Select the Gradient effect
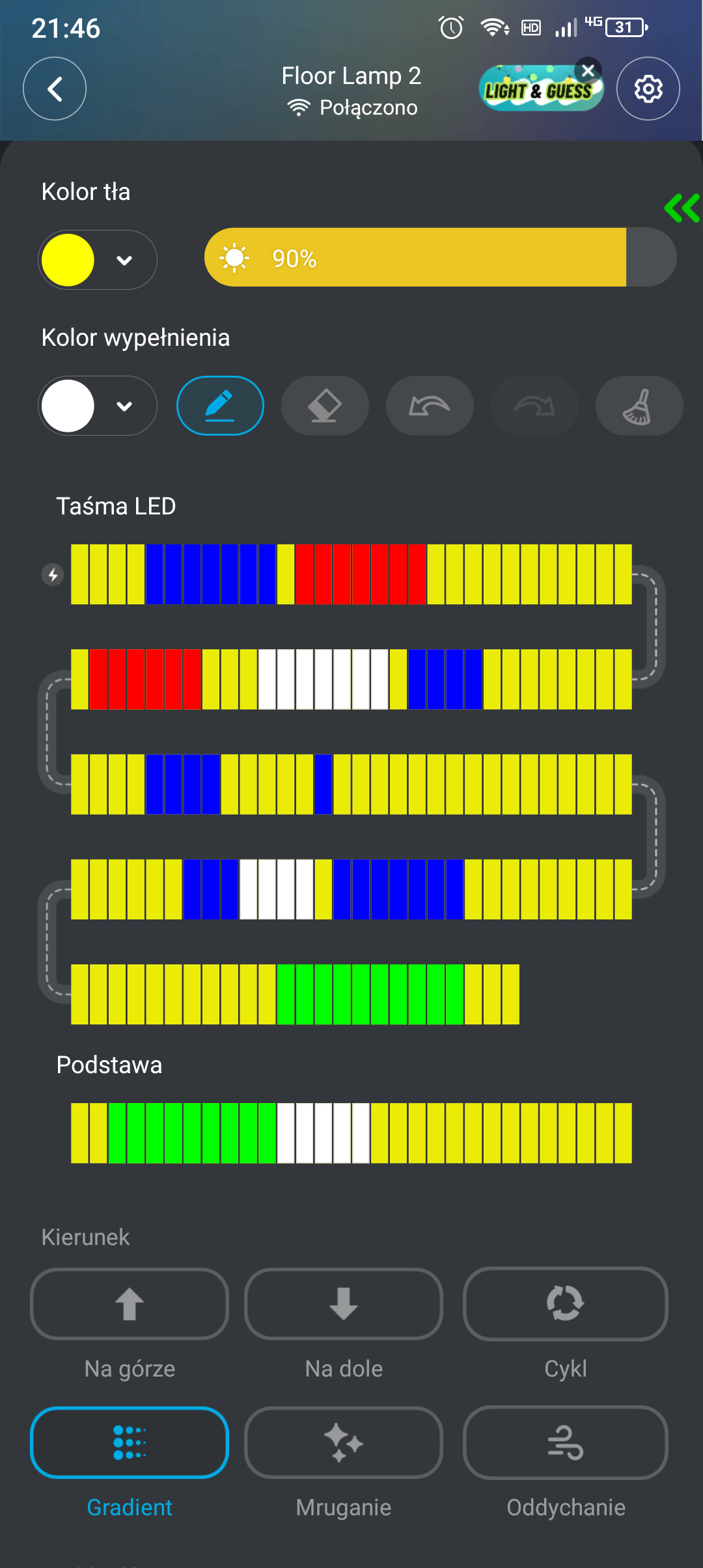The image size is (703, 1568). tap(130, 1442)
